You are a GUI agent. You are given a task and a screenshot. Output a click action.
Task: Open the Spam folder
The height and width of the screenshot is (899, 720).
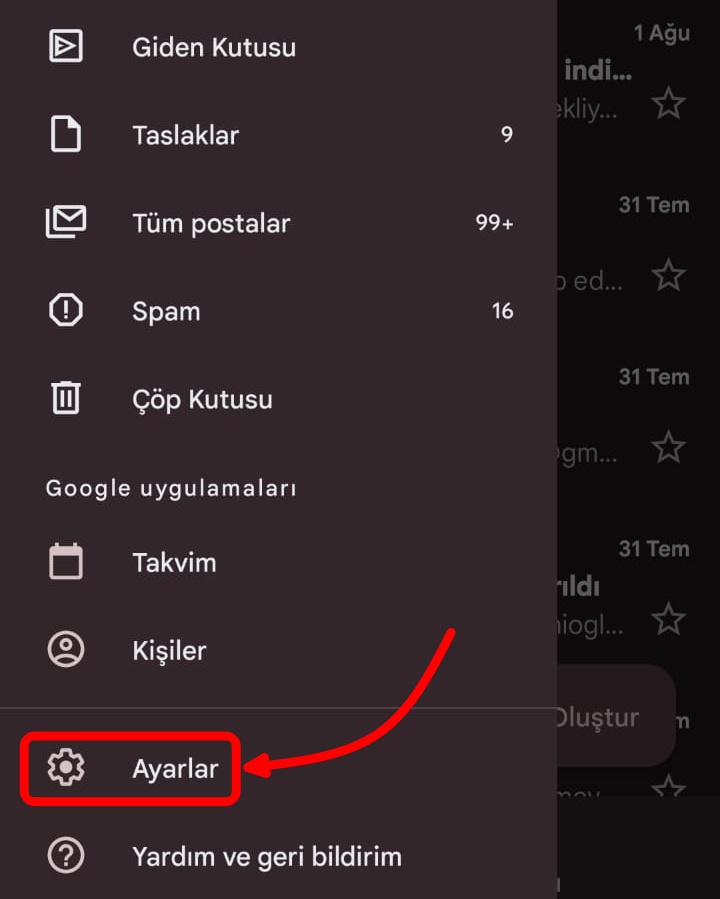click(166, 311)
